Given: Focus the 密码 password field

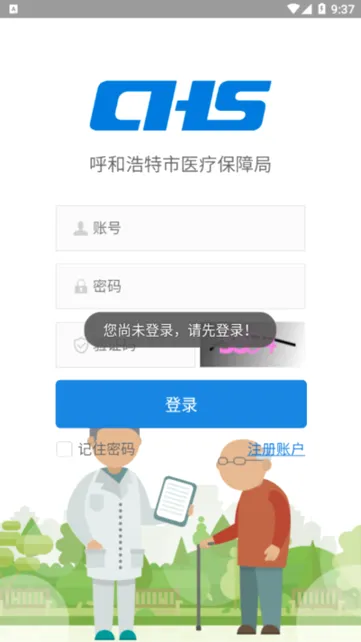Looking at the screenshot, I should point(180,286).
